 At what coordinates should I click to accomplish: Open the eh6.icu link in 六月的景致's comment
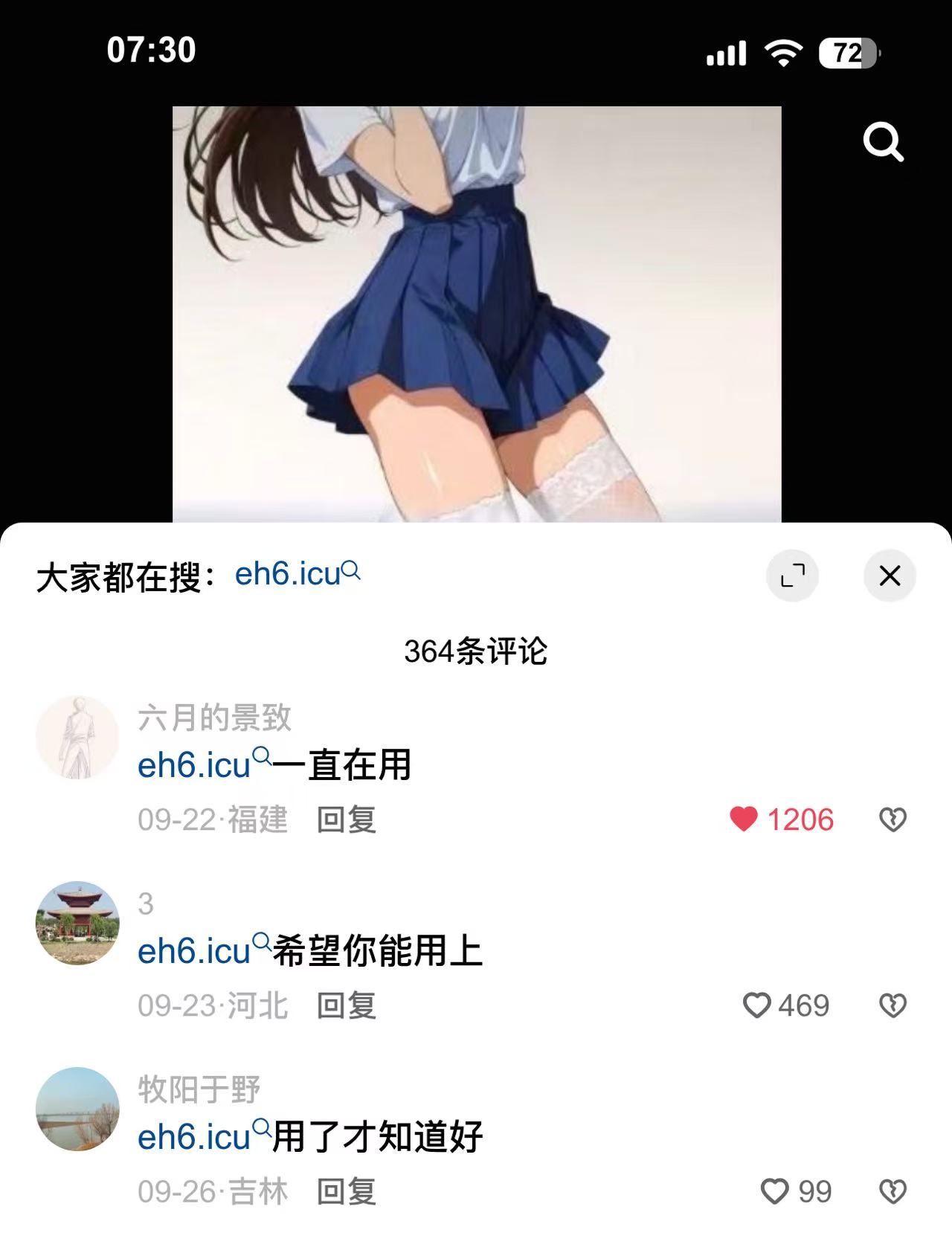click(x=202, y=765)
